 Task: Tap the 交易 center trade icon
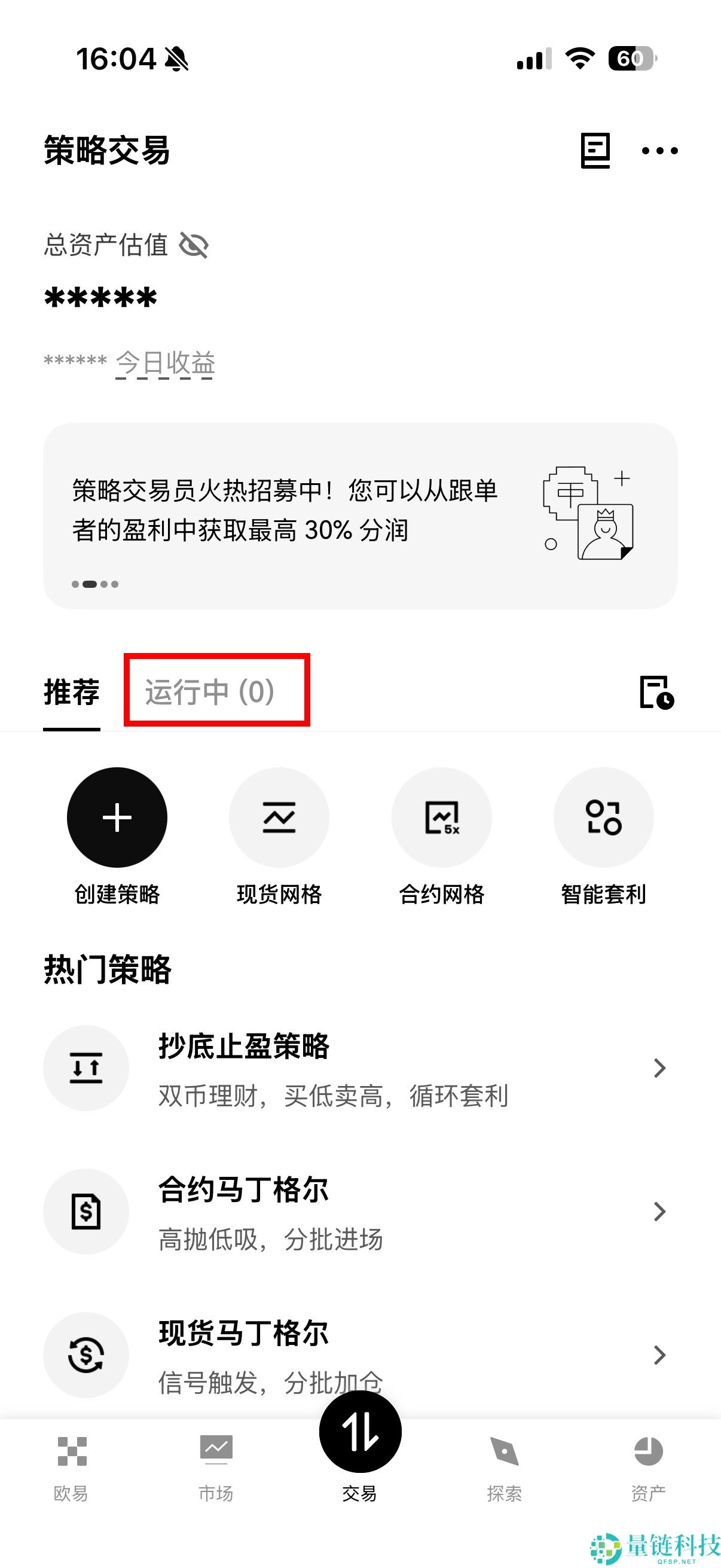point(360,1432)
